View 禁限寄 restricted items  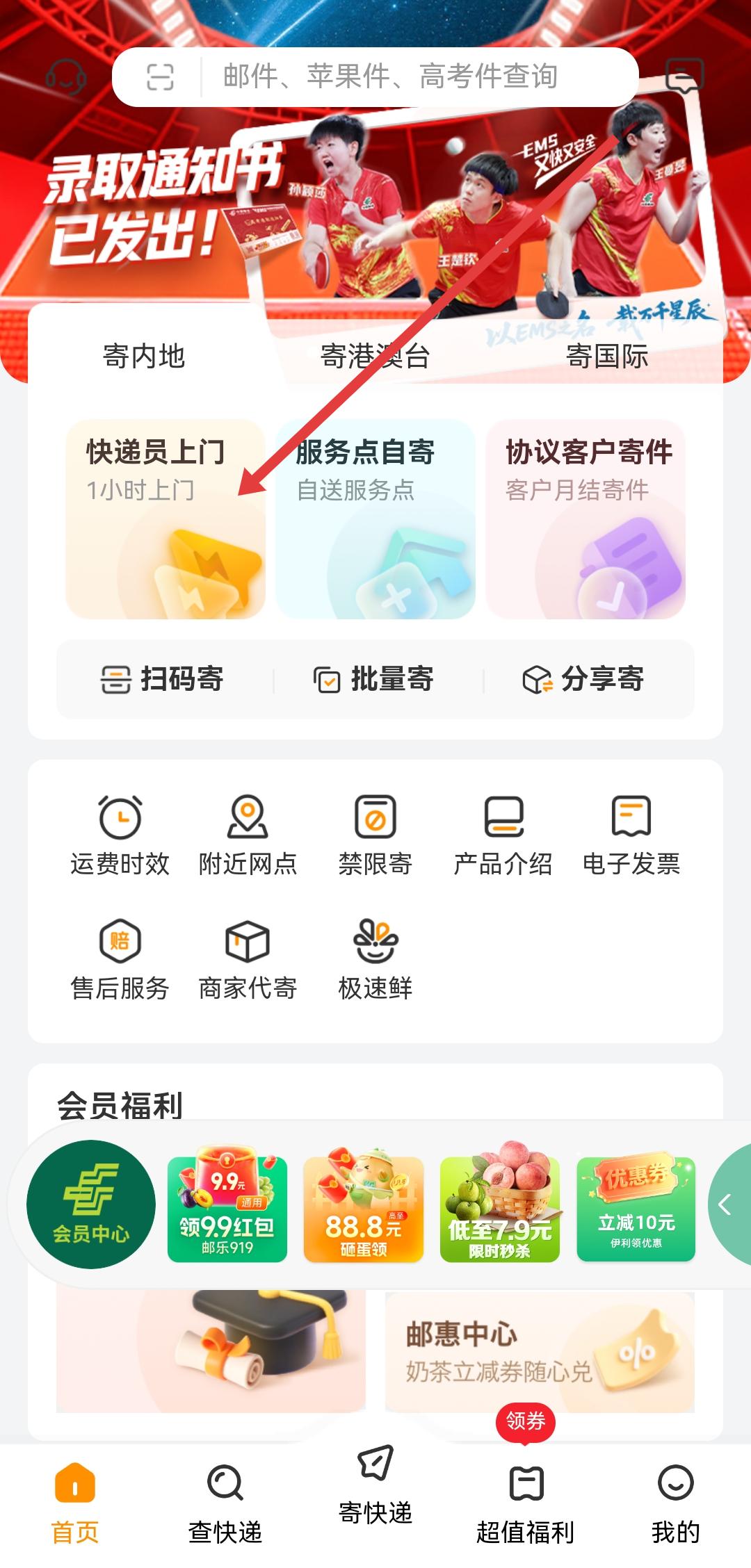(375, 835)
